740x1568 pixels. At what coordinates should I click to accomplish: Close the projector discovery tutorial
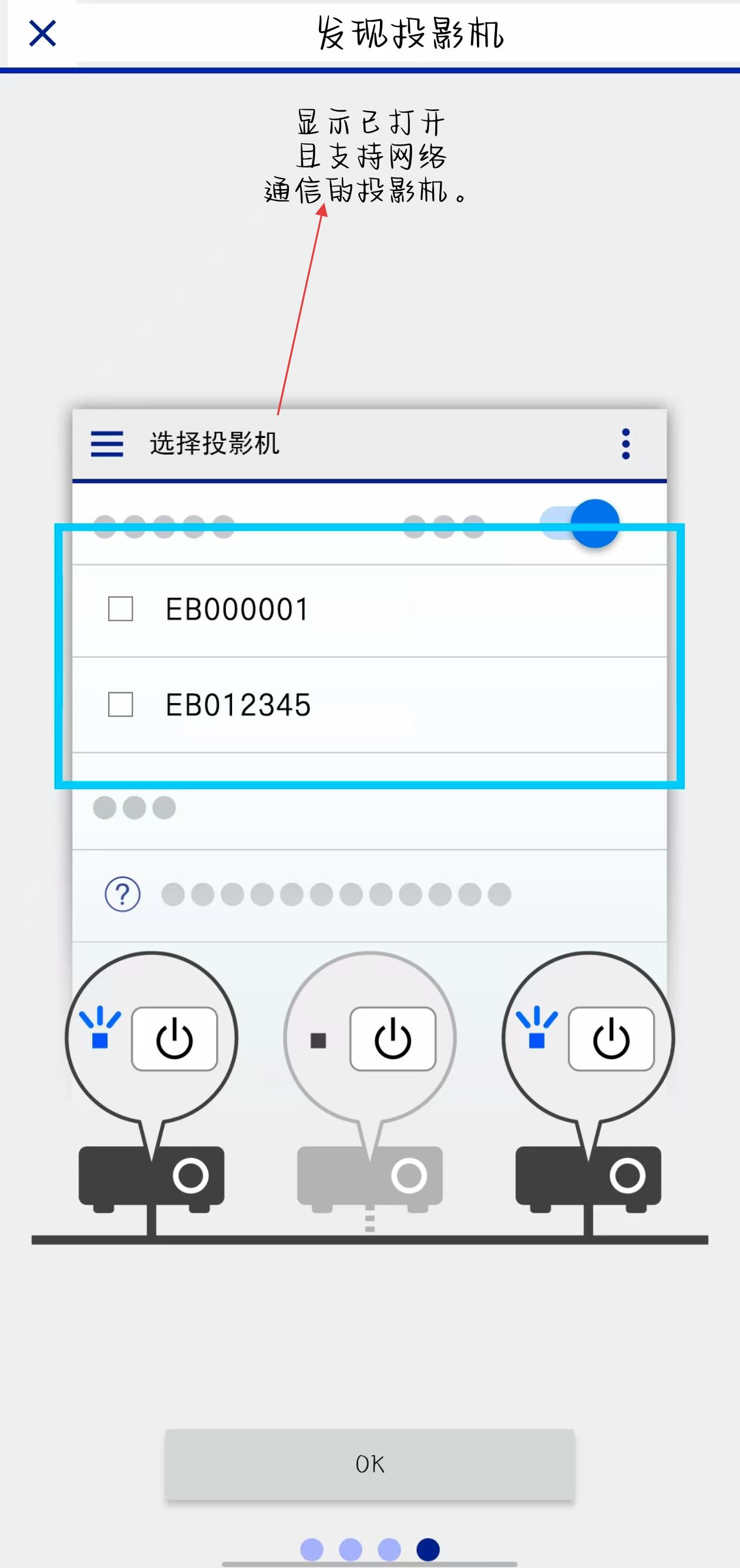(x=43, y=33)
